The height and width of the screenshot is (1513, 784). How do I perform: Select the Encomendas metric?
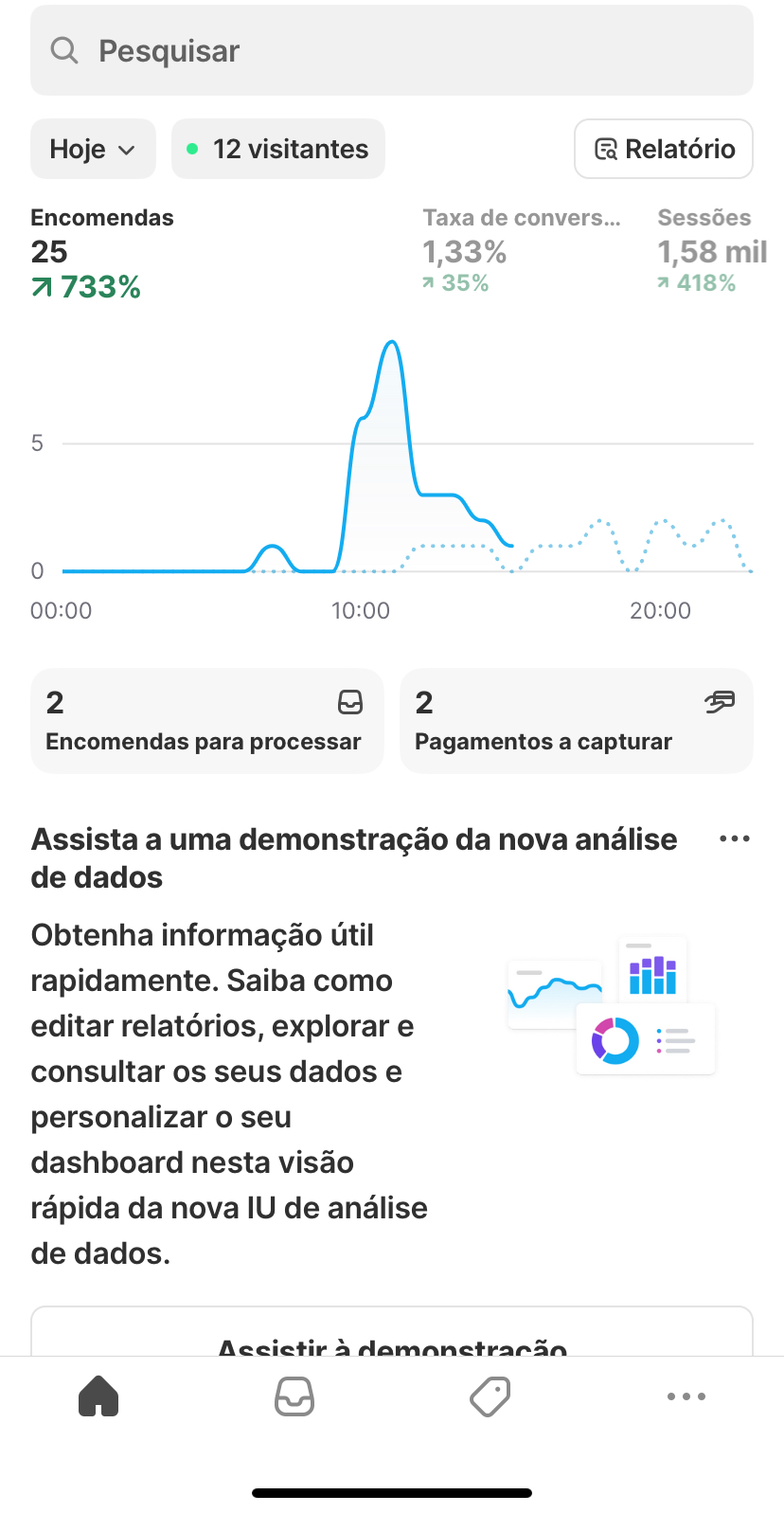pyautogui.click(x=102, y=253)
